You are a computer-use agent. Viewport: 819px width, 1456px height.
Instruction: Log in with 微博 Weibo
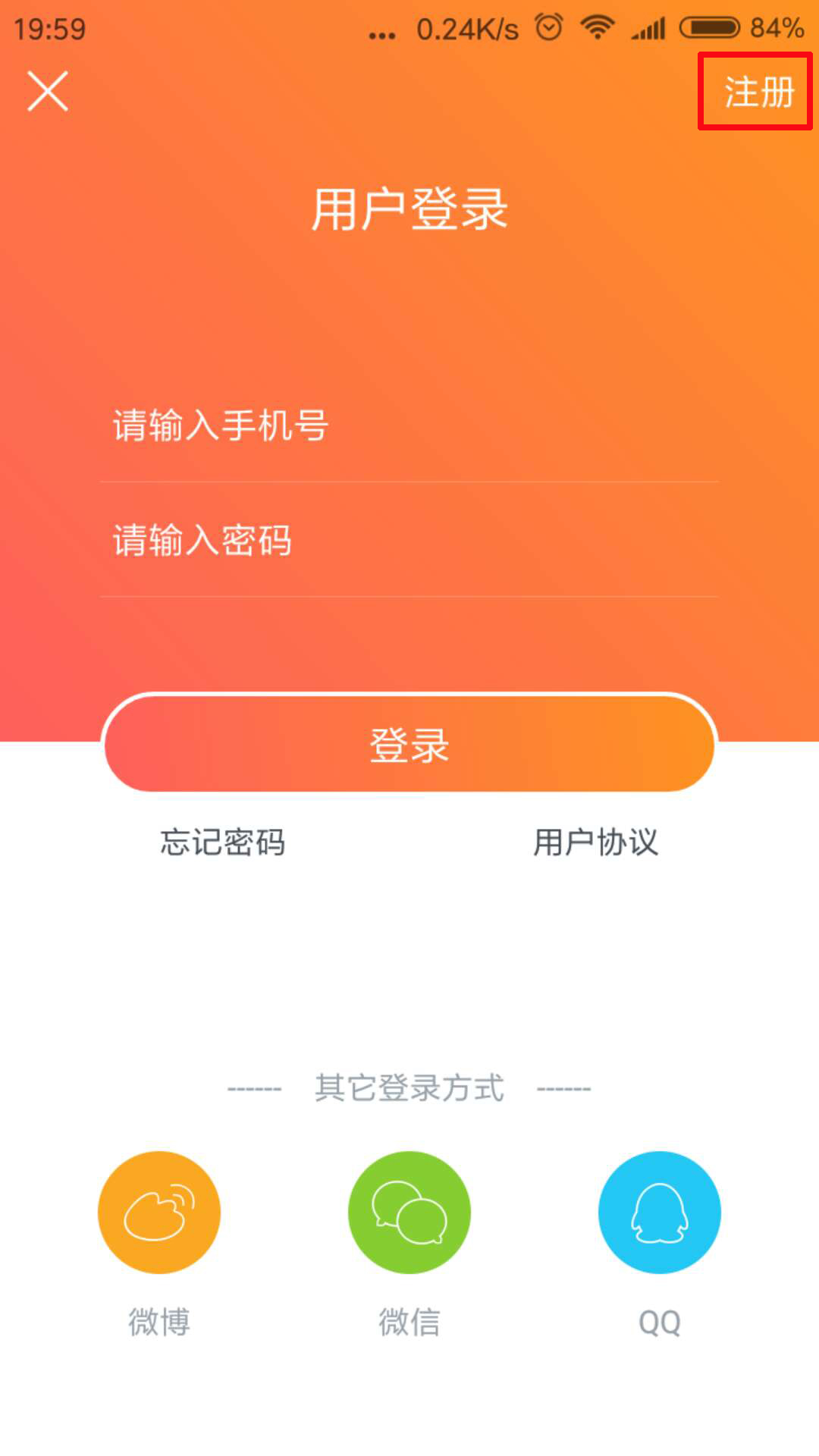[x=159, y=1212]
